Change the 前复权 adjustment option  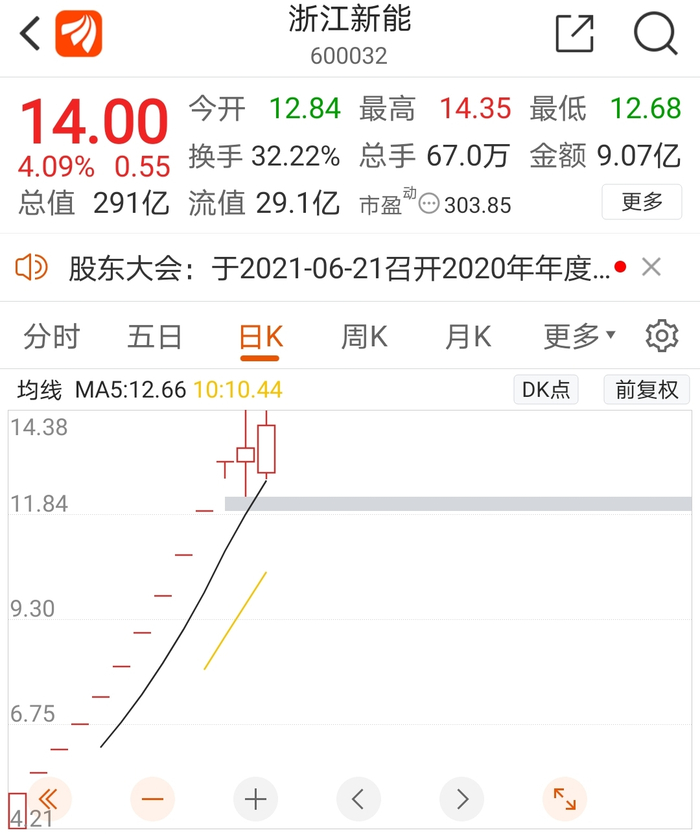point(646,390)
